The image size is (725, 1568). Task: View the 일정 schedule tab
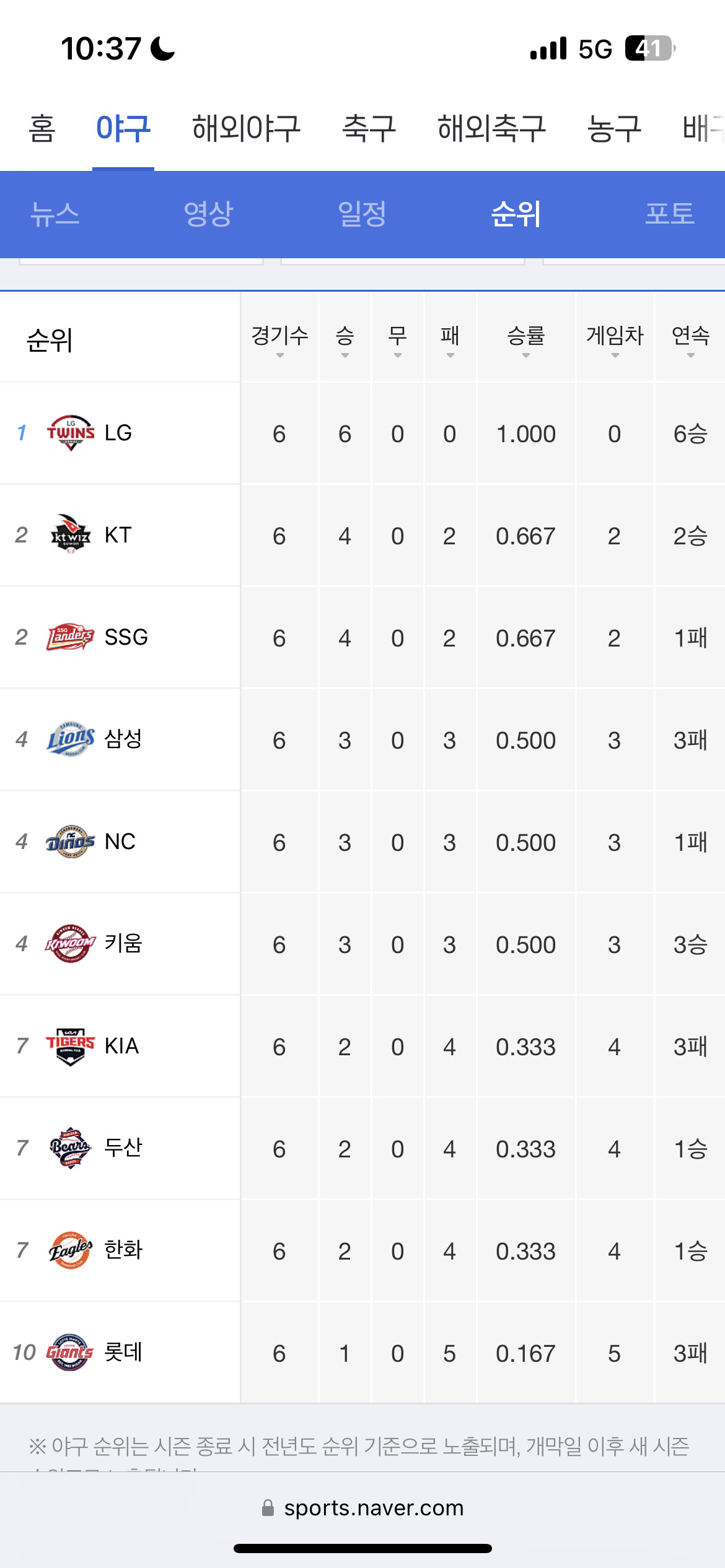tap(362, 214)
